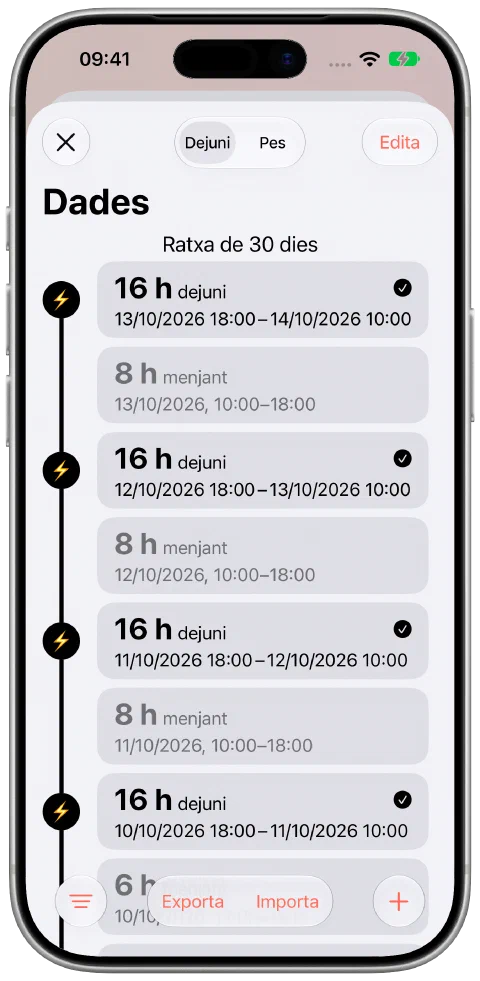
Task: Open the 8 h menjant entry for 12/10/2026
Action: (x=263, y=556)
